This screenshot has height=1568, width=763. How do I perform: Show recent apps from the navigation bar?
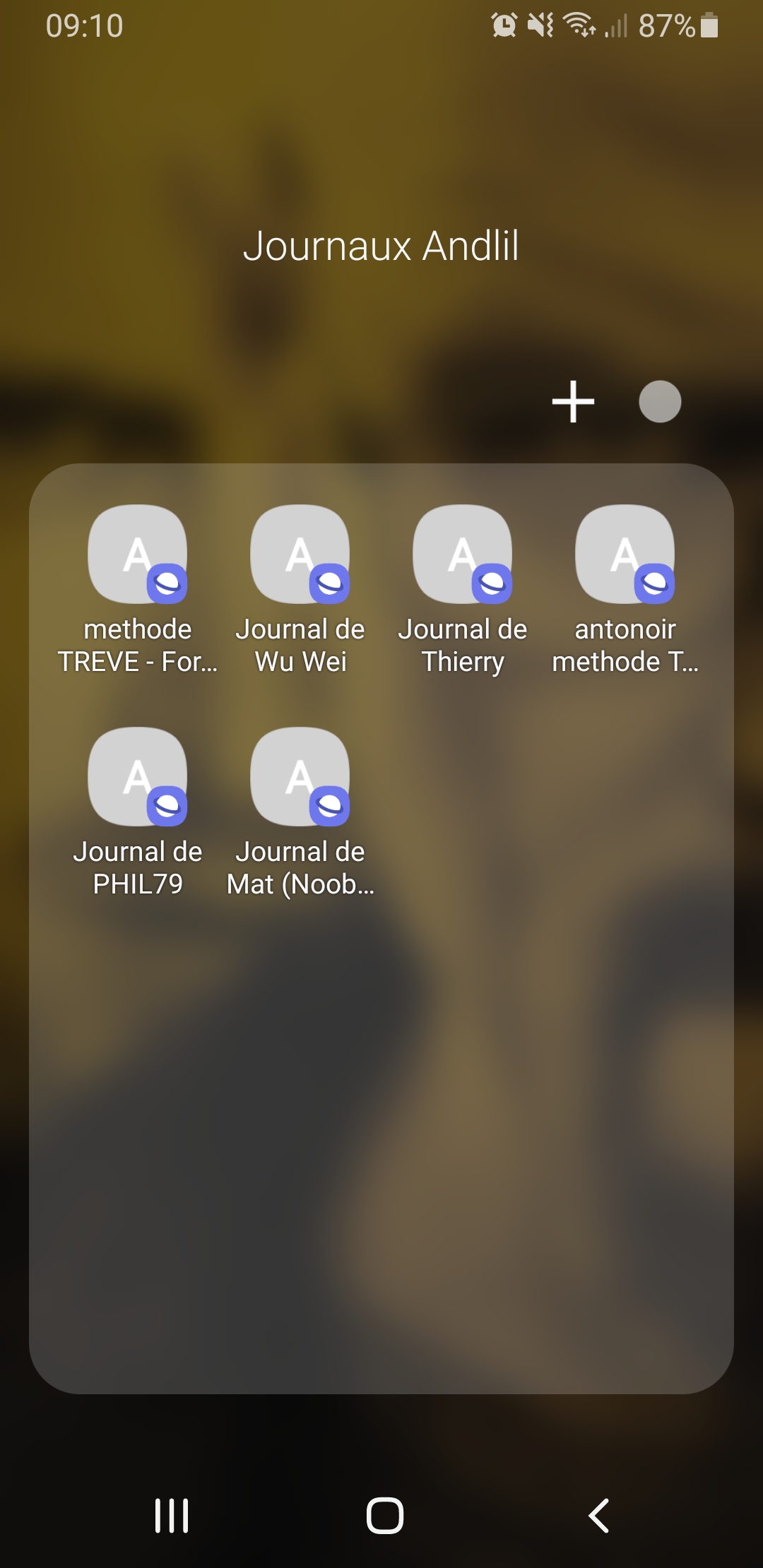pos(172,1515)
